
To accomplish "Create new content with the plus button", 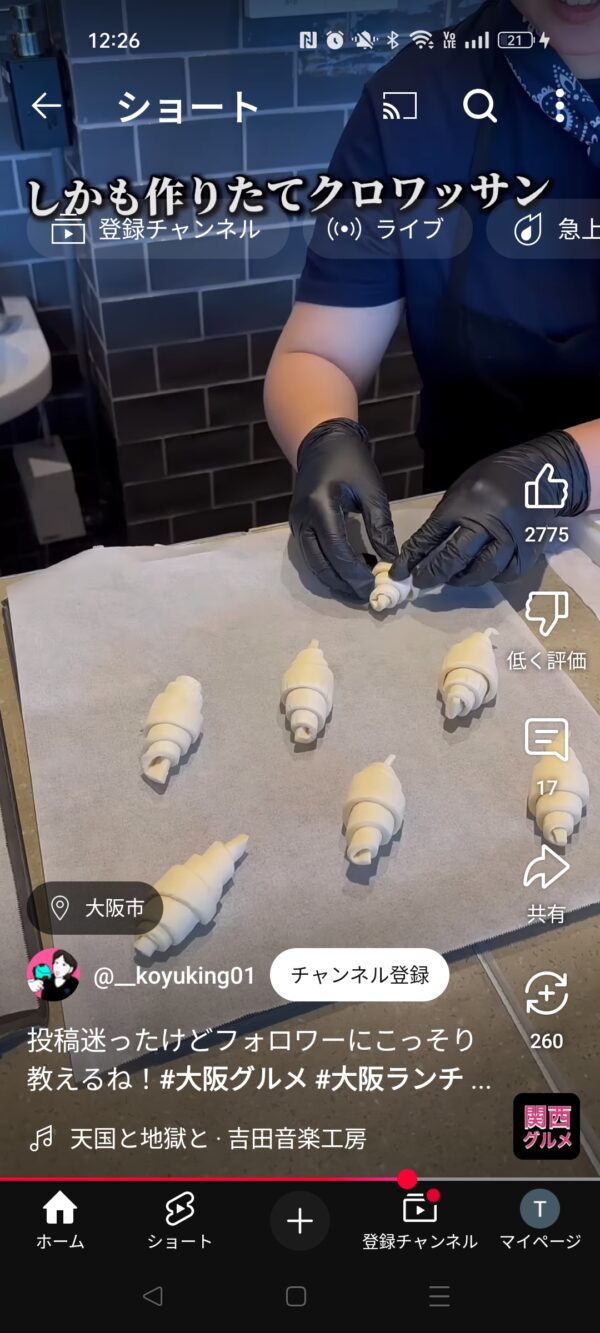I will pos(300,1221).
